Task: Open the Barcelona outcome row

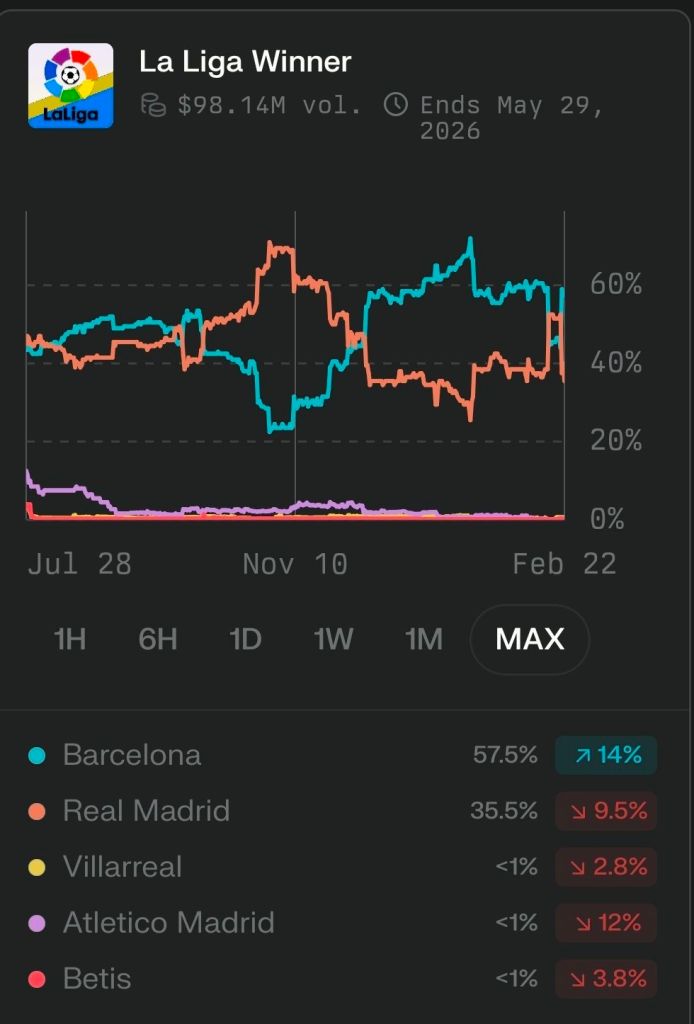Action: (132, 755)
